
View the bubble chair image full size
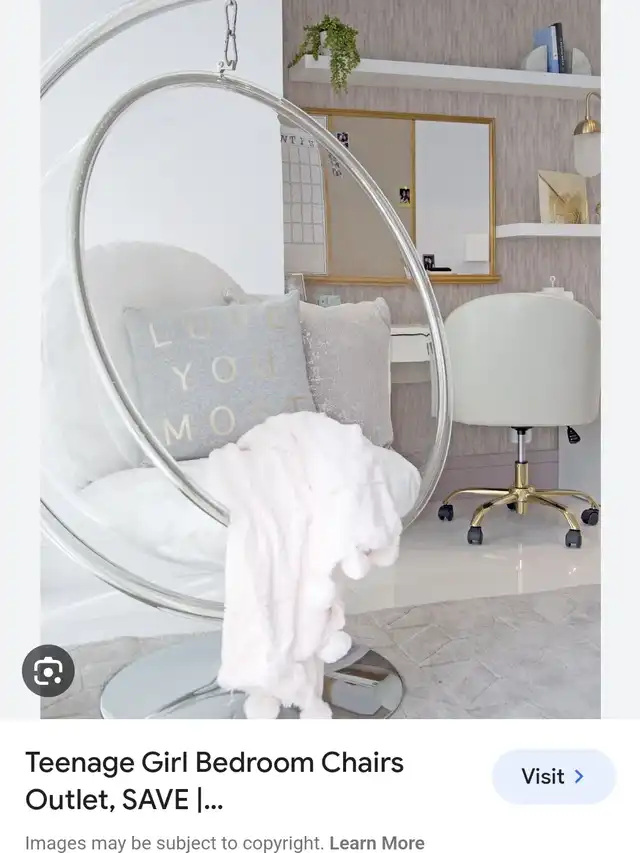click(320, 358)
